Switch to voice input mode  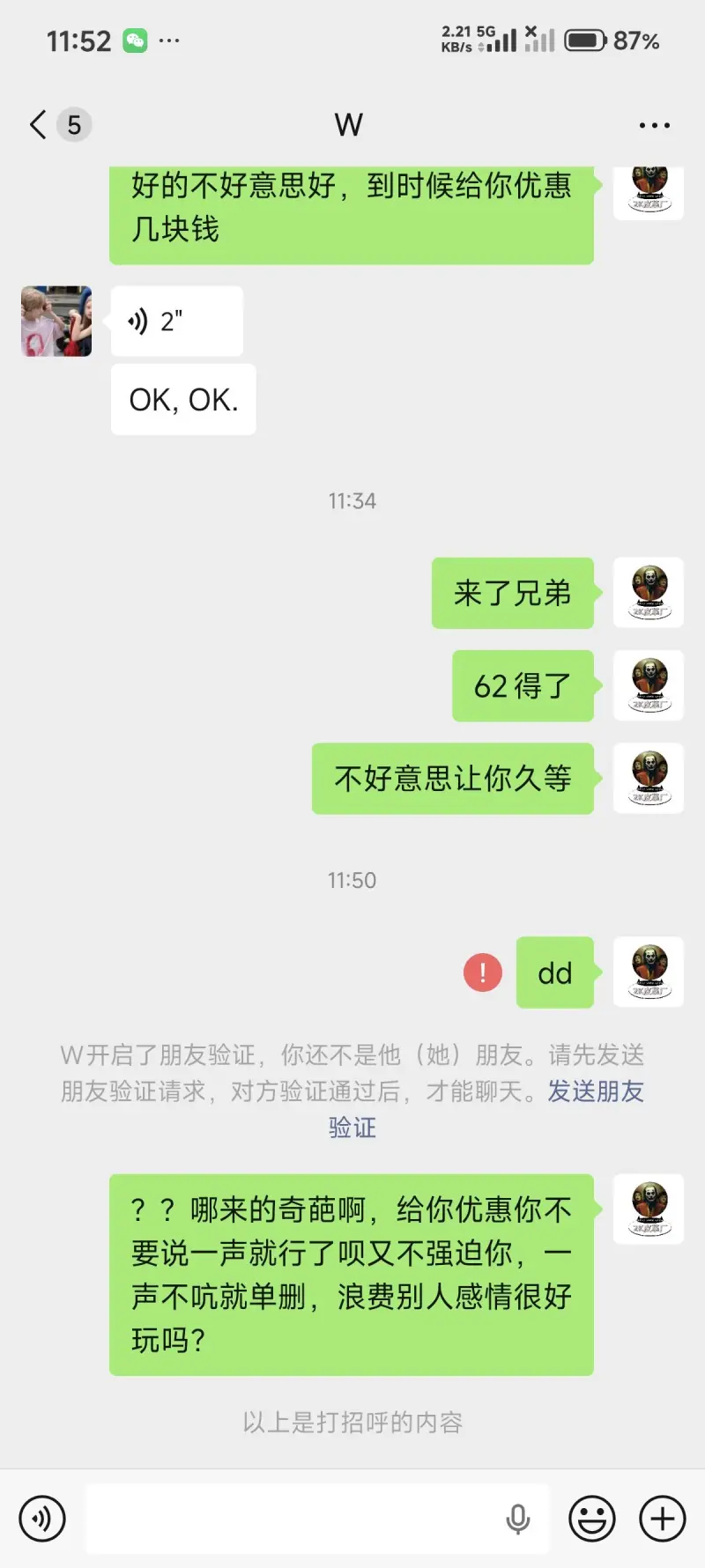(42, 1519)
